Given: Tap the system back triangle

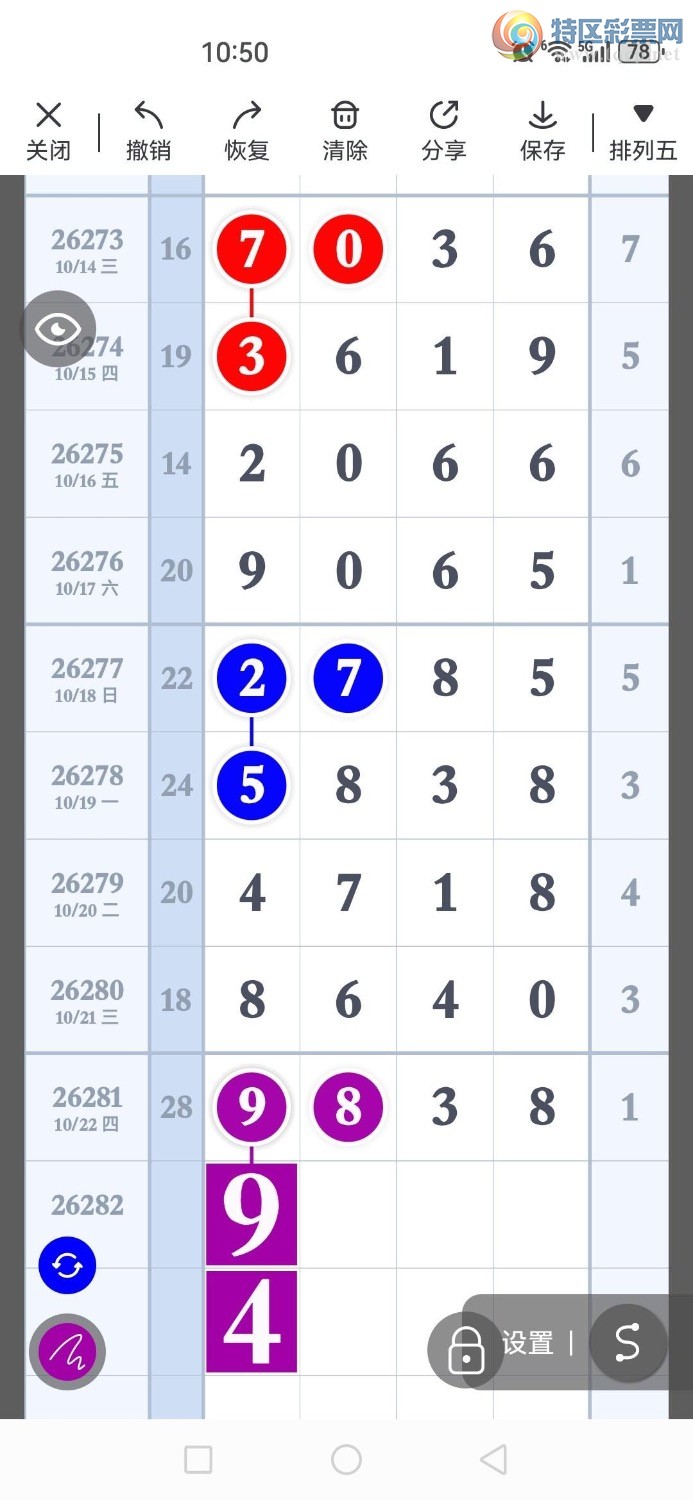Looking at the screenshot, I should pos(493,1460).
